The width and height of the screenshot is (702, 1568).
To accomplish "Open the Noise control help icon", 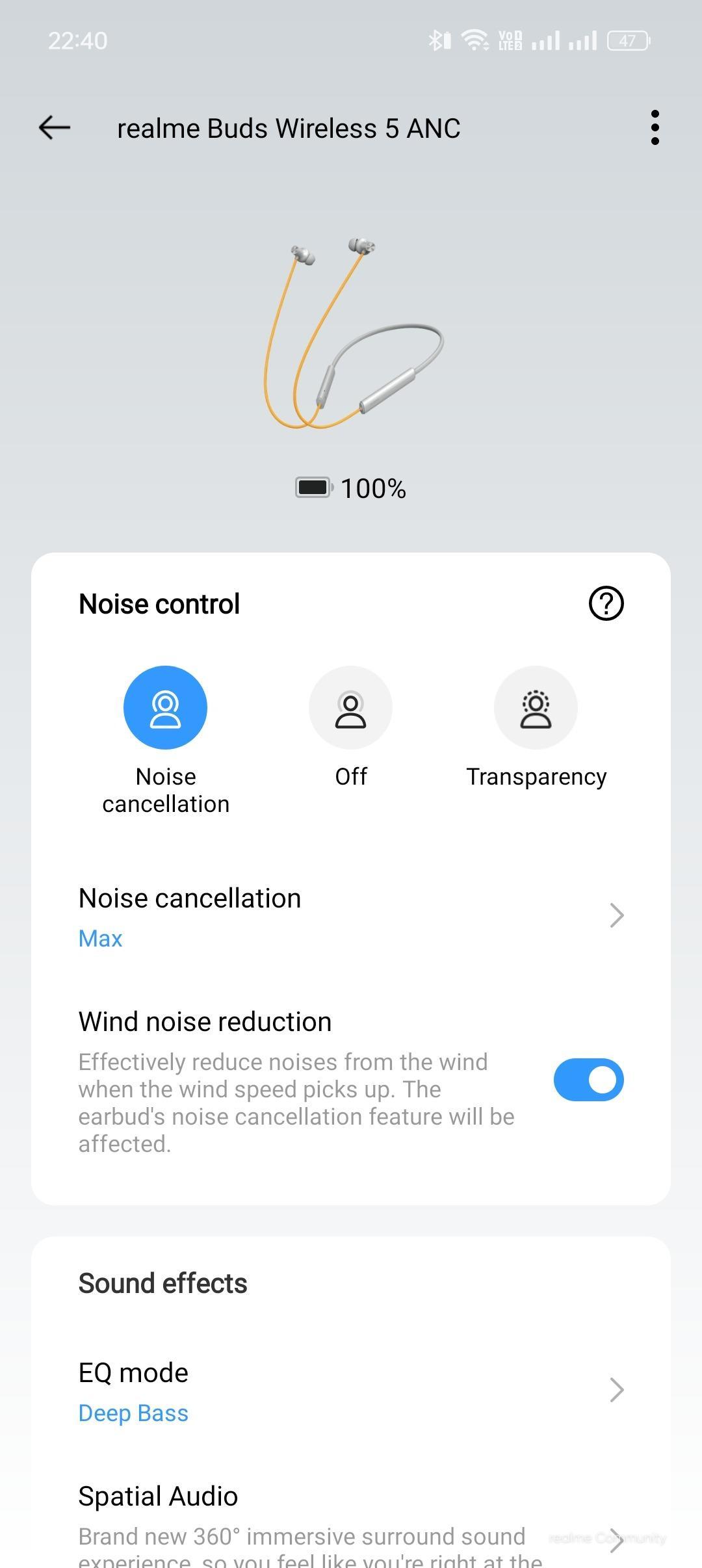I will pos(606,604).
